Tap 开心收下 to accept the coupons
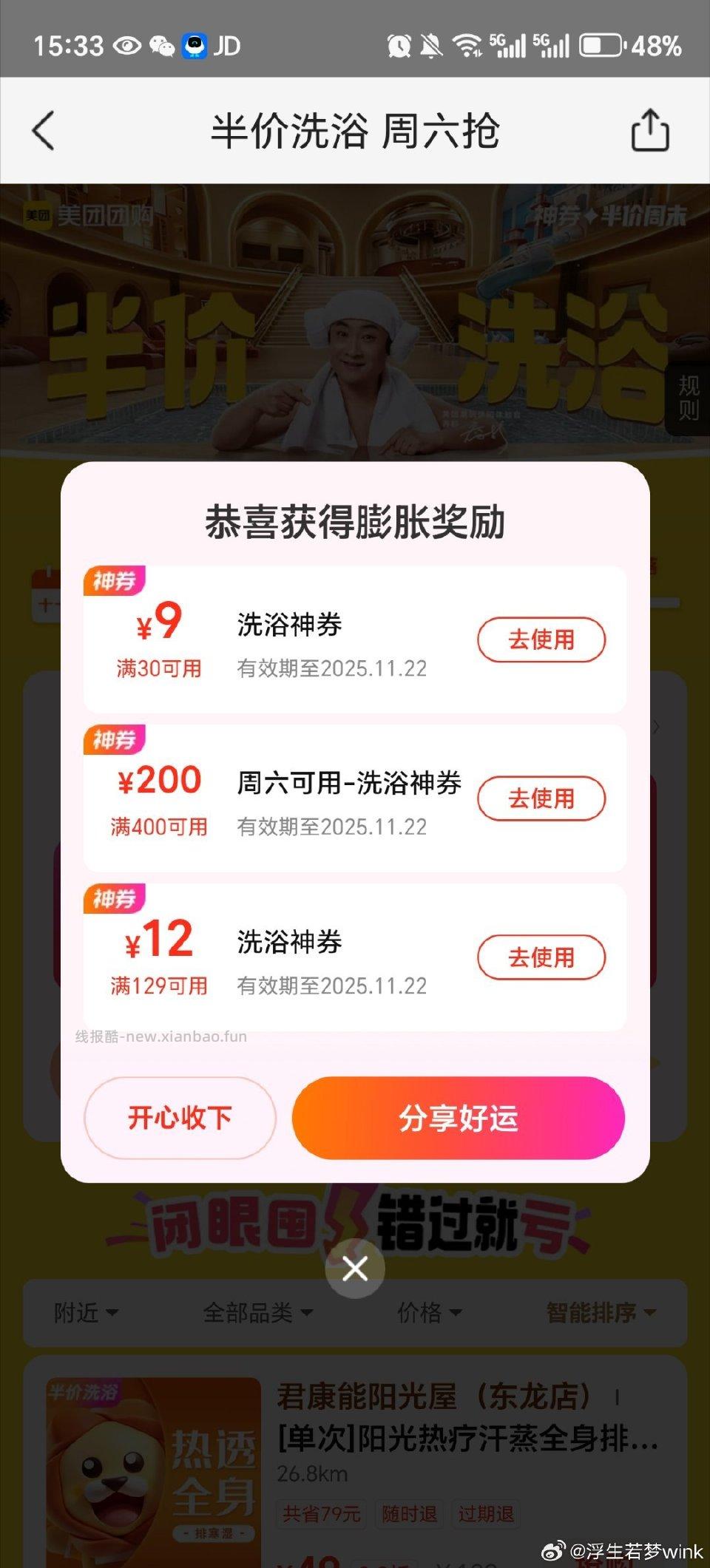The width and height of the screenshot is (710, 1568). click(180, 1119)
